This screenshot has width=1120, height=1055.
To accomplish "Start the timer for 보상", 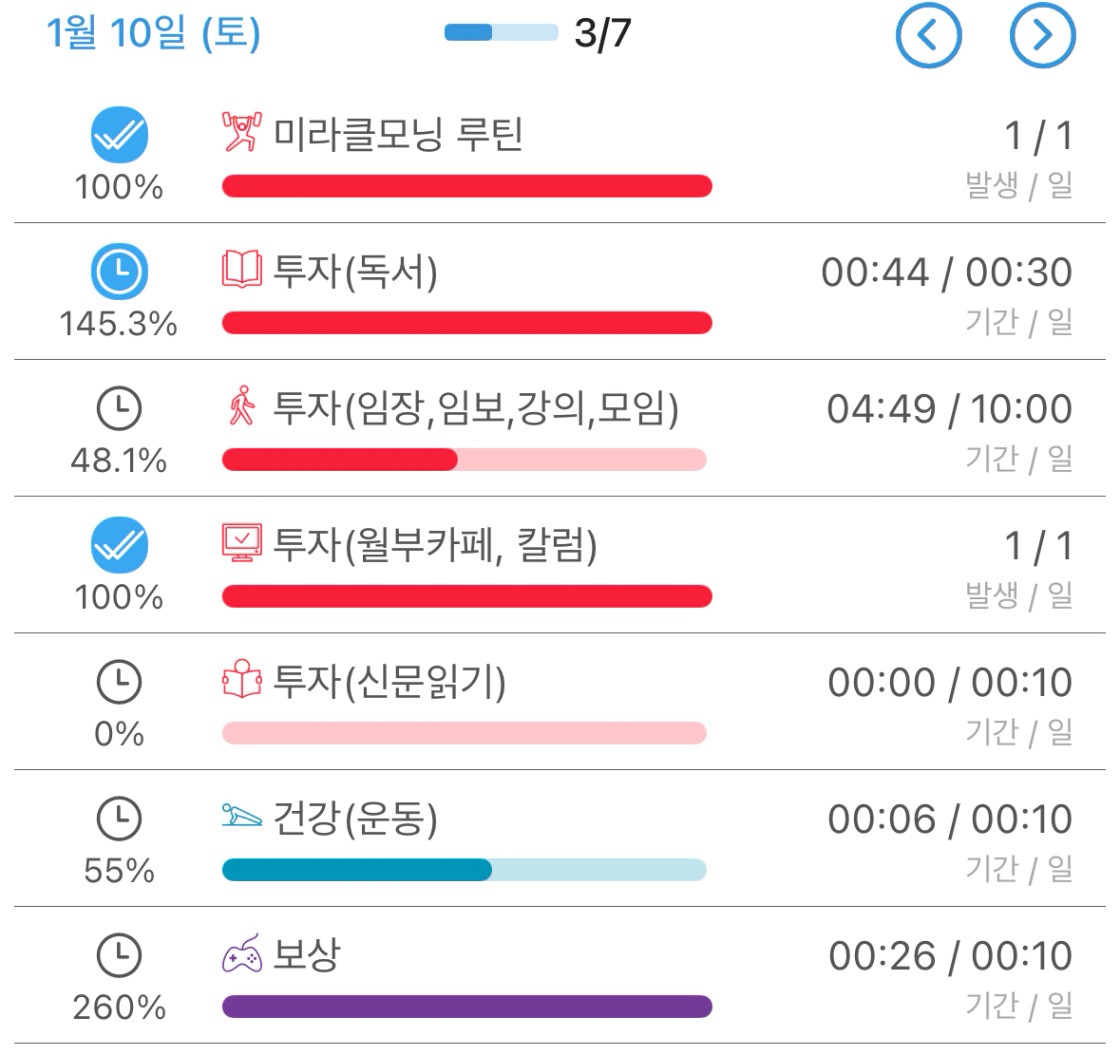I will 119,957.
